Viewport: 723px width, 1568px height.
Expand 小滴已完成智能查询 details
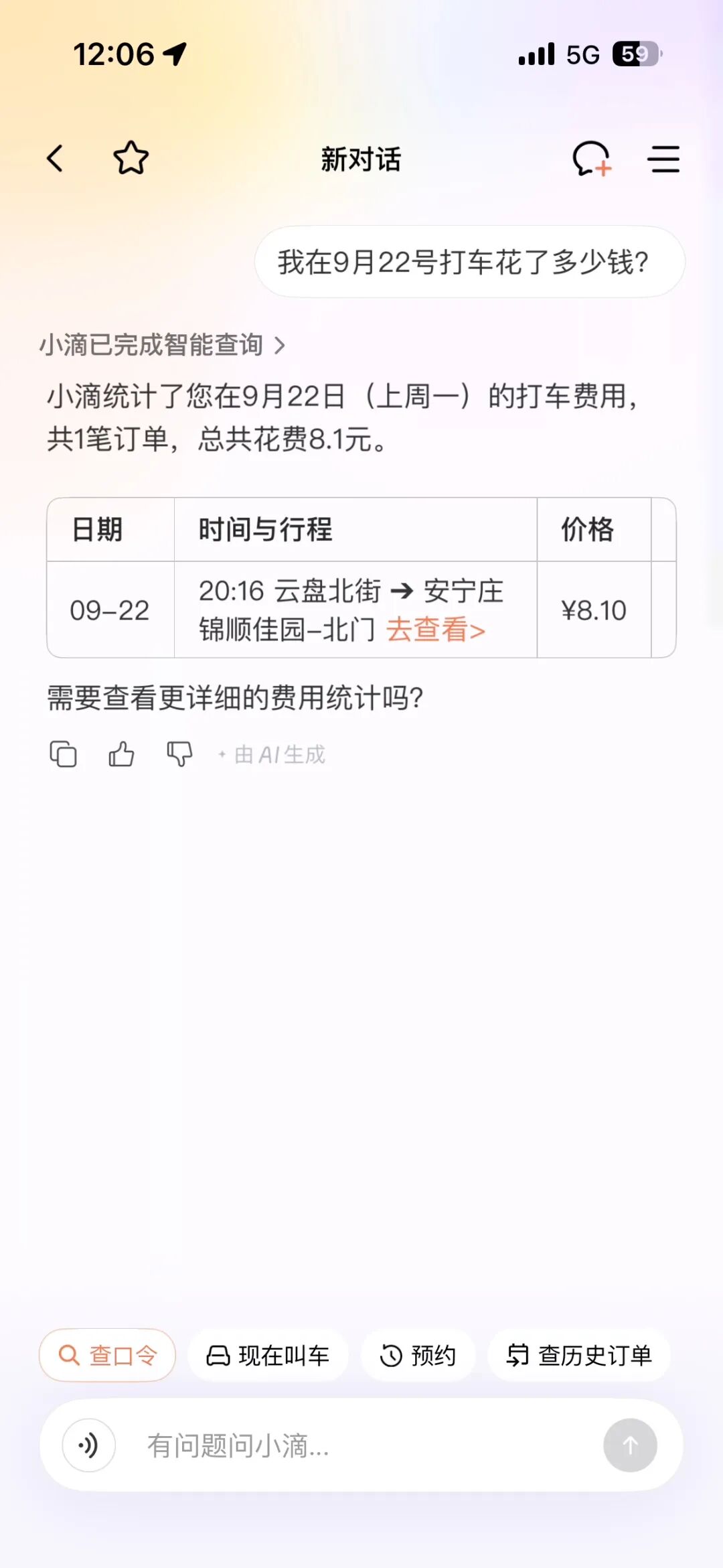(x=162, y=346)
